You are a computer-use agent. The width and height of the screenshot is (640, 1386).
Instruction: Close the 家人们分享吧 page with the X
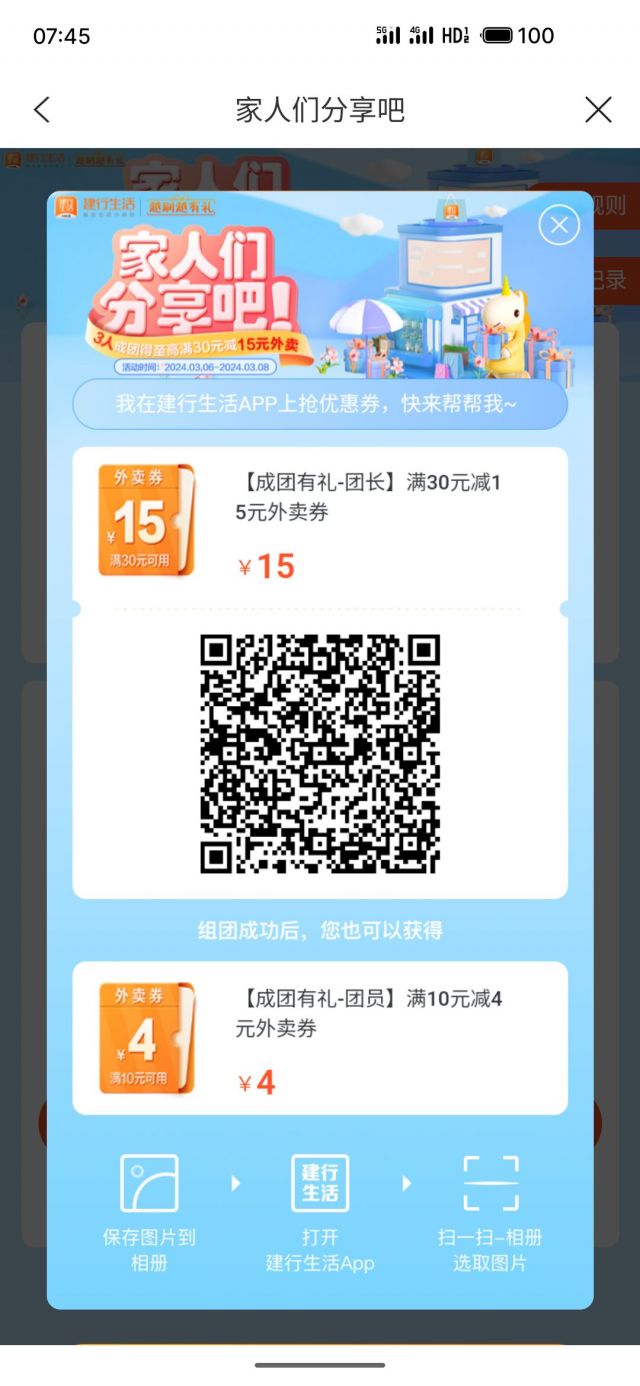click(x=598, y=109)
